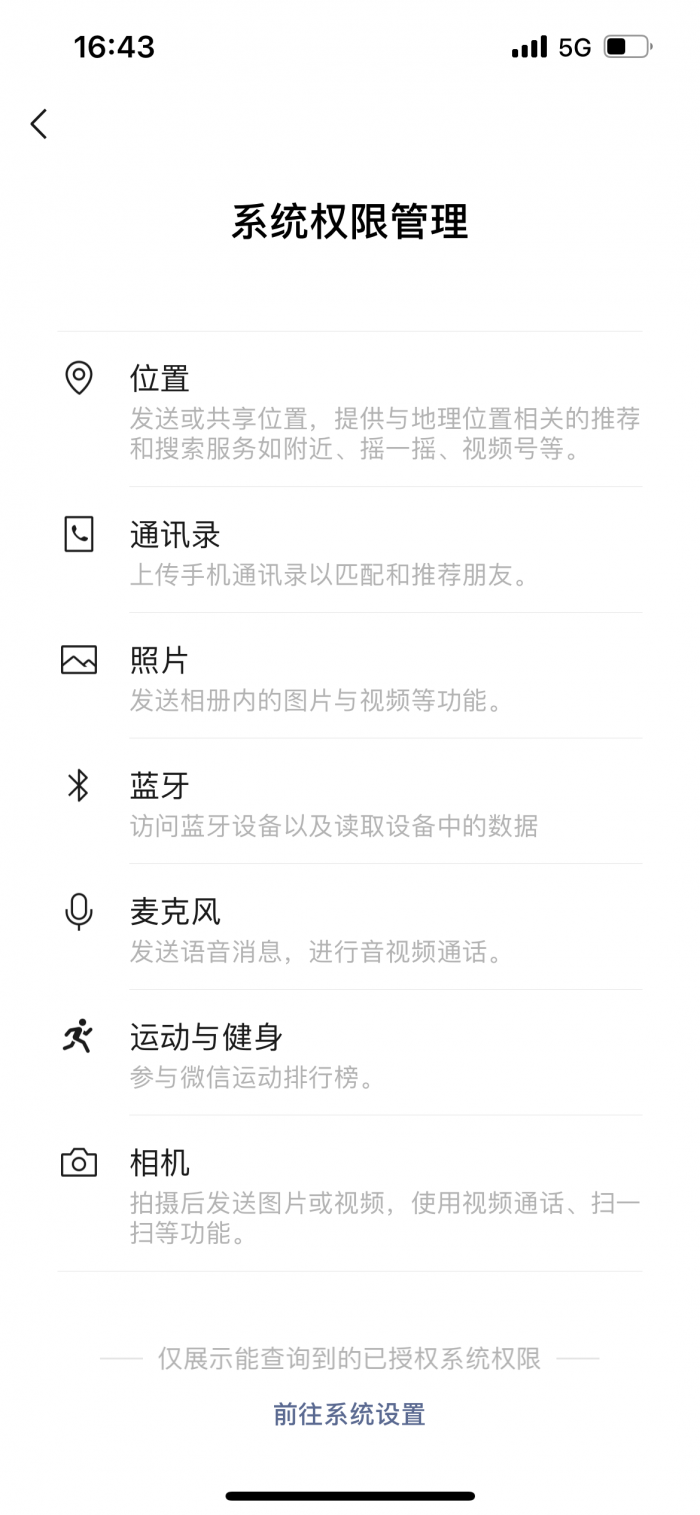Viewport: 700px width, 1515px height.
Task: Open the 位置 permission row
Action: click(350, 410)
